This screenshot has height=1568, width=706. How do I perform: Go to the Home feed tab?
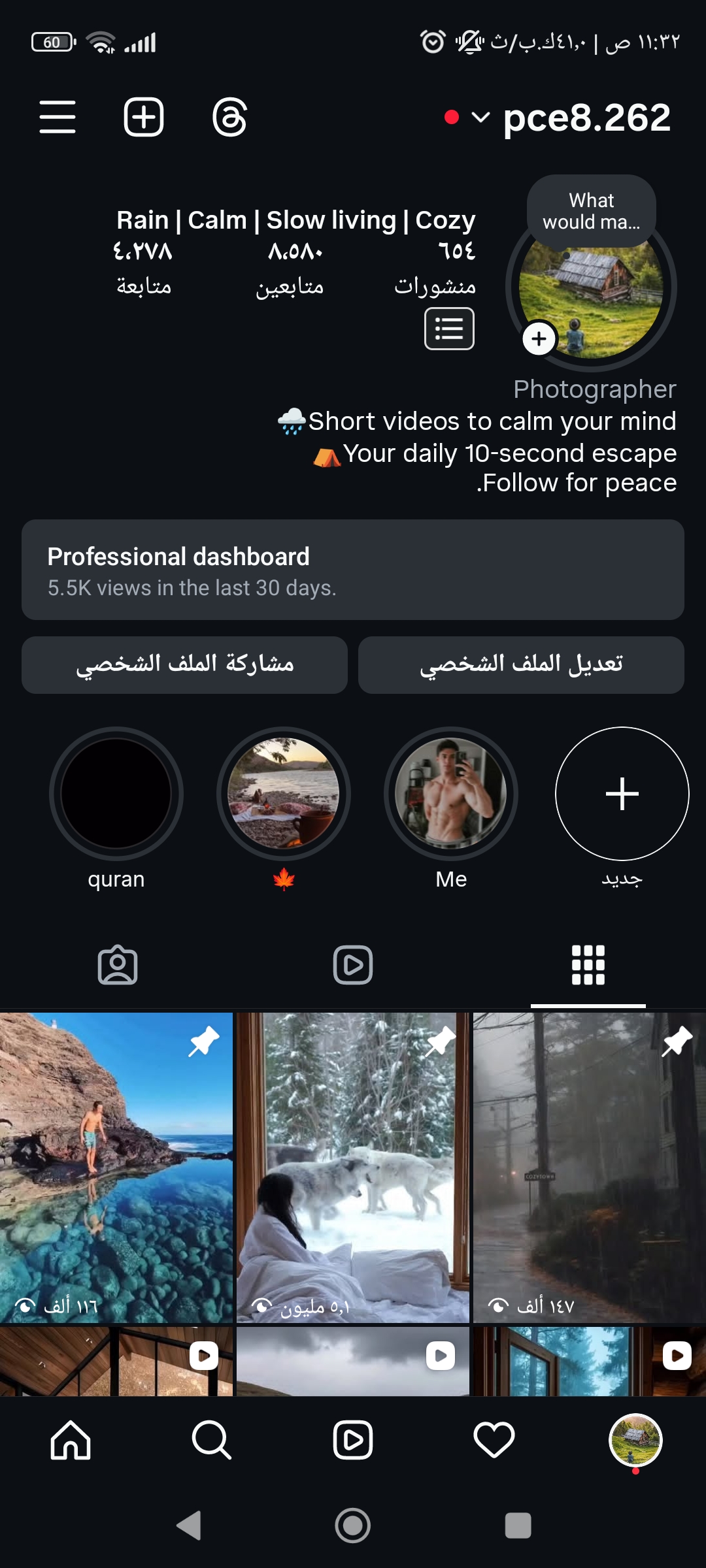pyautogui.click(x=71, y=1440)
